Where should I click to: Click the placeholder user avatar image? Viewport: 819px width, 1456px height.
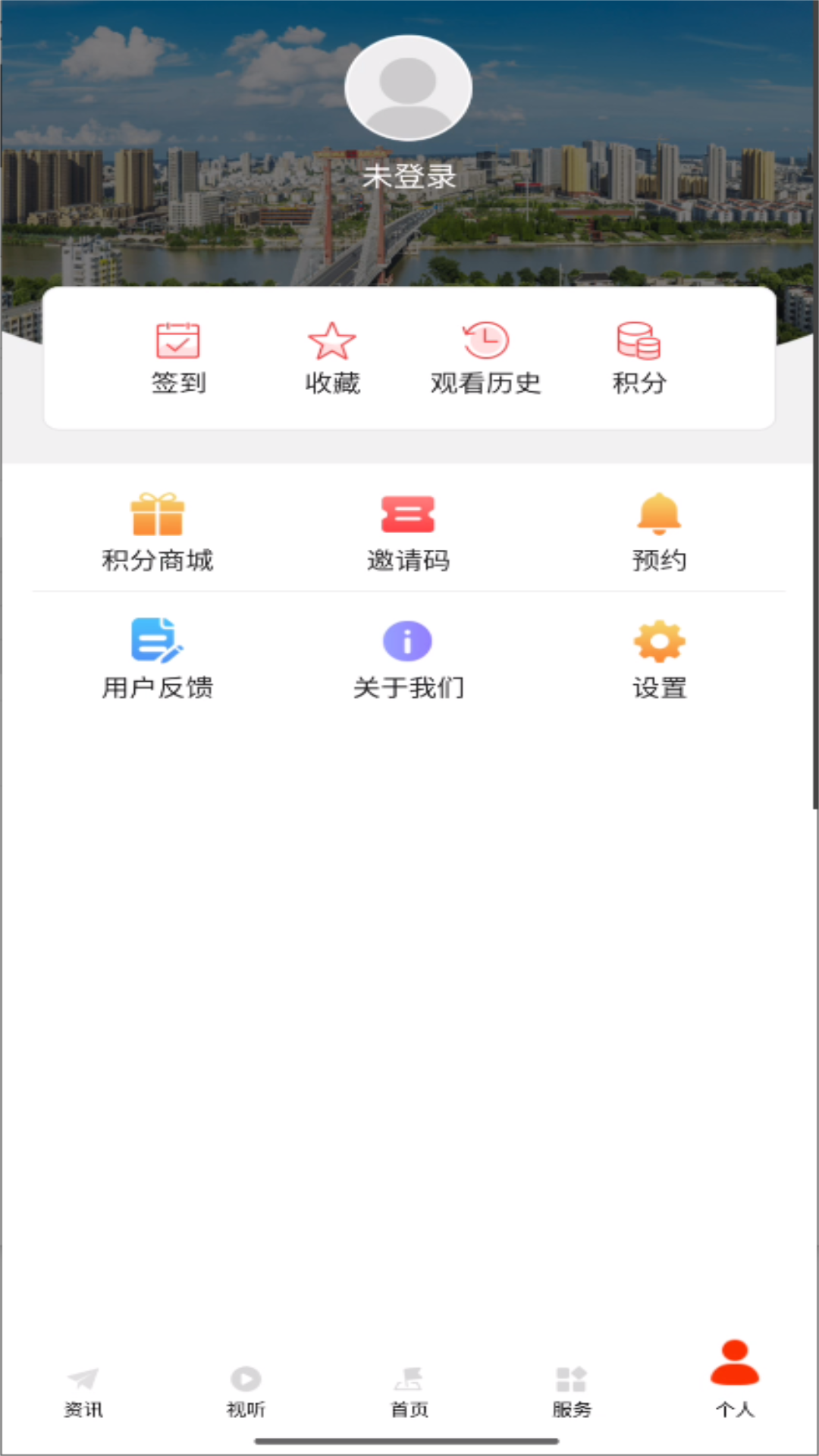pyautogui.click(x=408, y=89)
